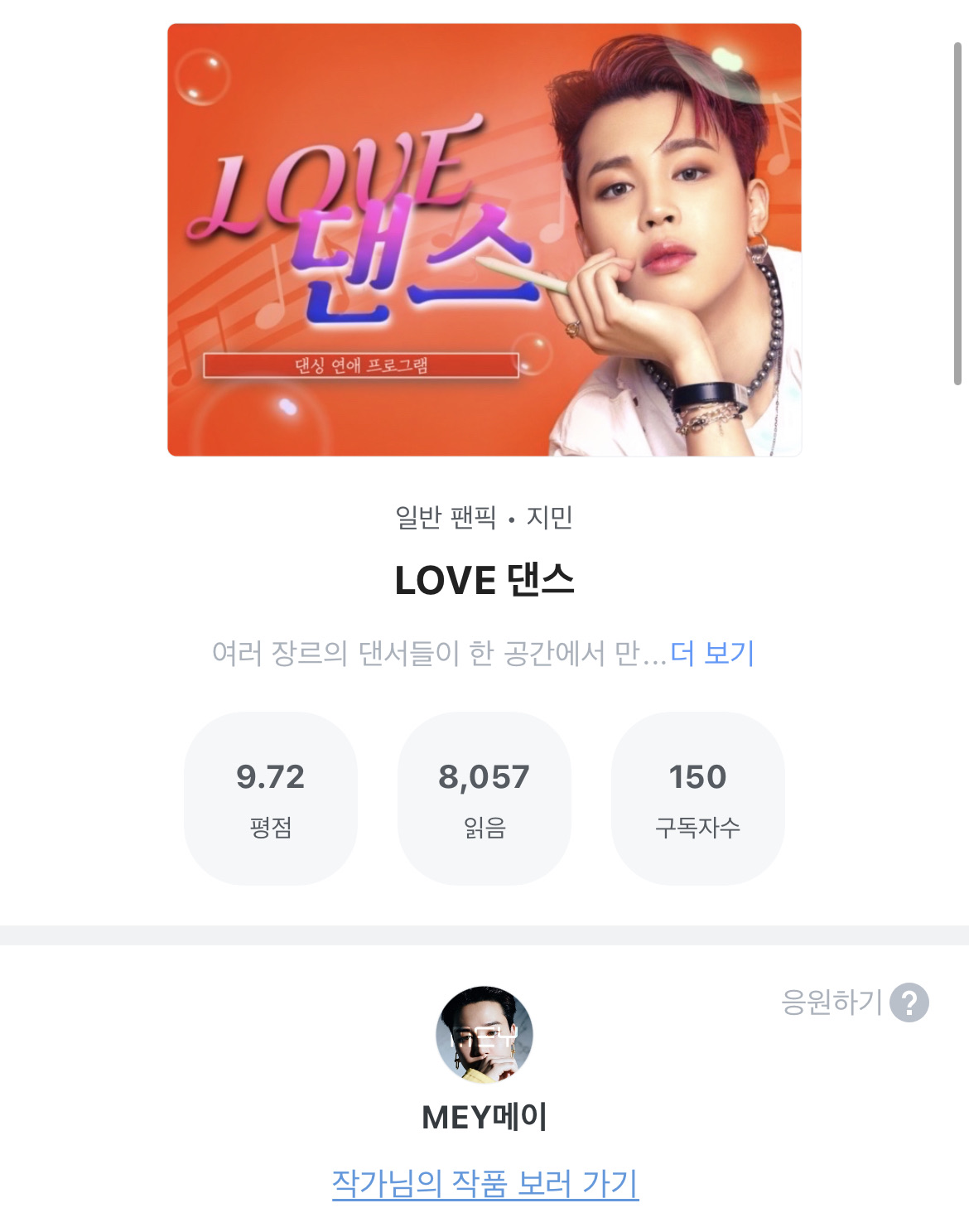
Task: Open the 작가님의 작품 보러 가기 link
Action: coord(485,1183)
